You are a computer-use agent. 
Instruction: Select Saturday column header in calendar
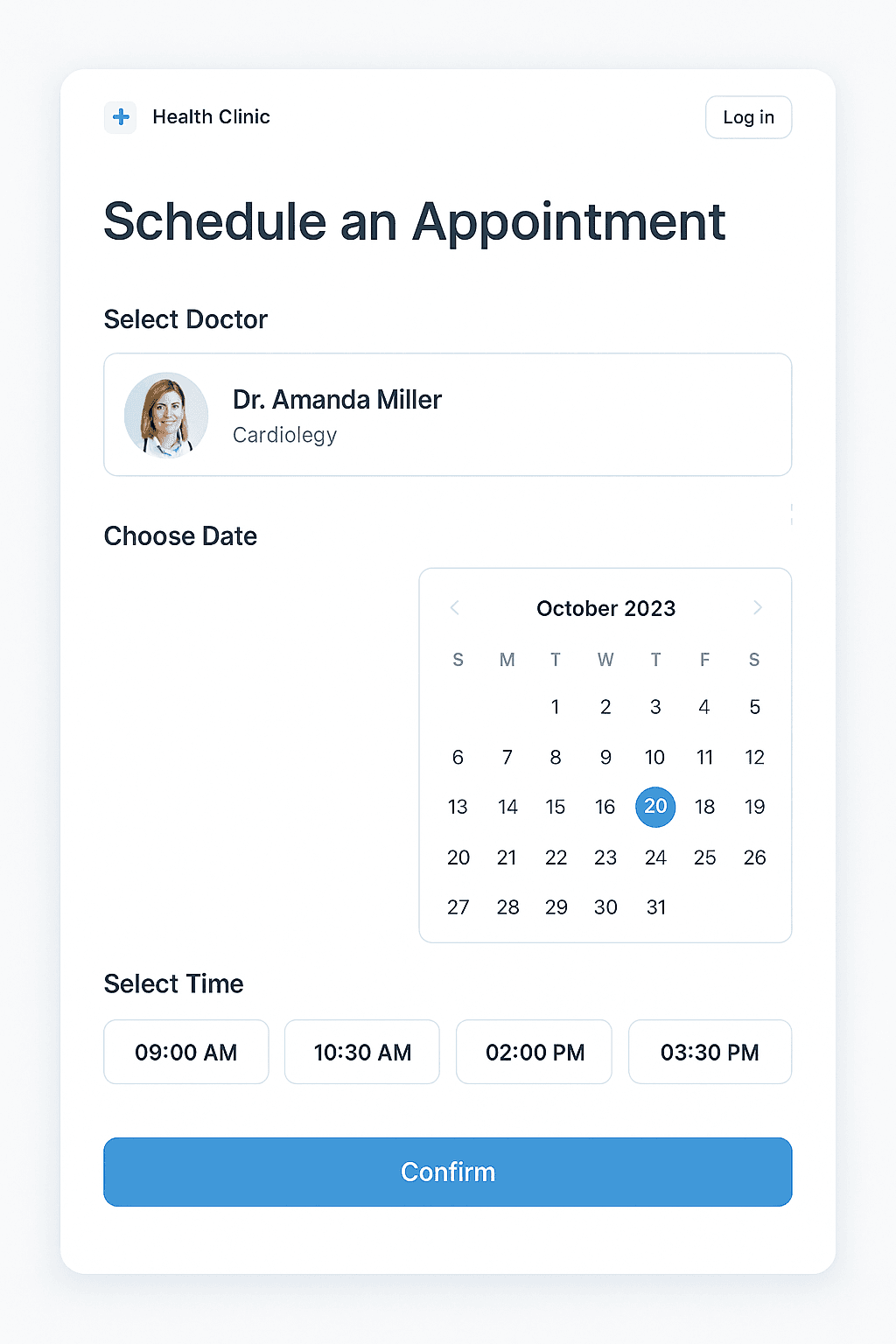(754, 660)
